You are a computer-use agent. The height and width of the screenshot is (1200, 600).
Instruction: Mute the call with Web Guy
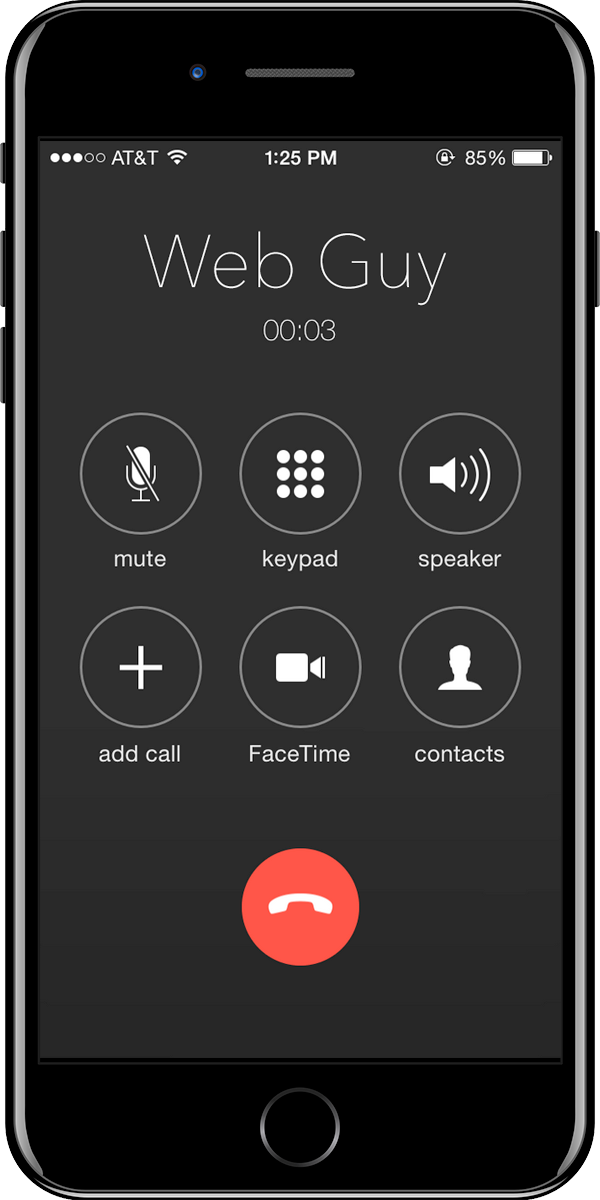140,473
